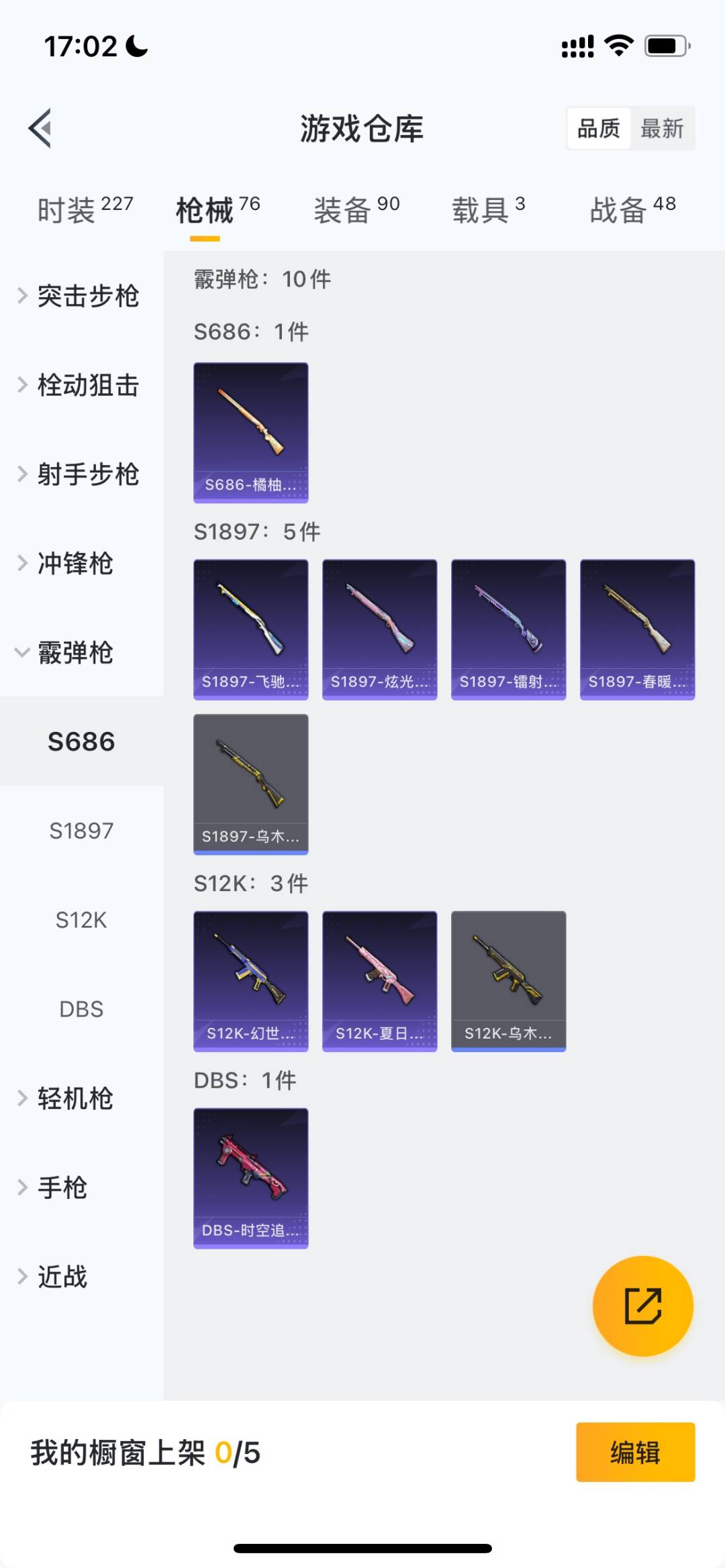The image size is (725, 1568).
Task: Select S12K in the sidebar
Action: point(81,920)
